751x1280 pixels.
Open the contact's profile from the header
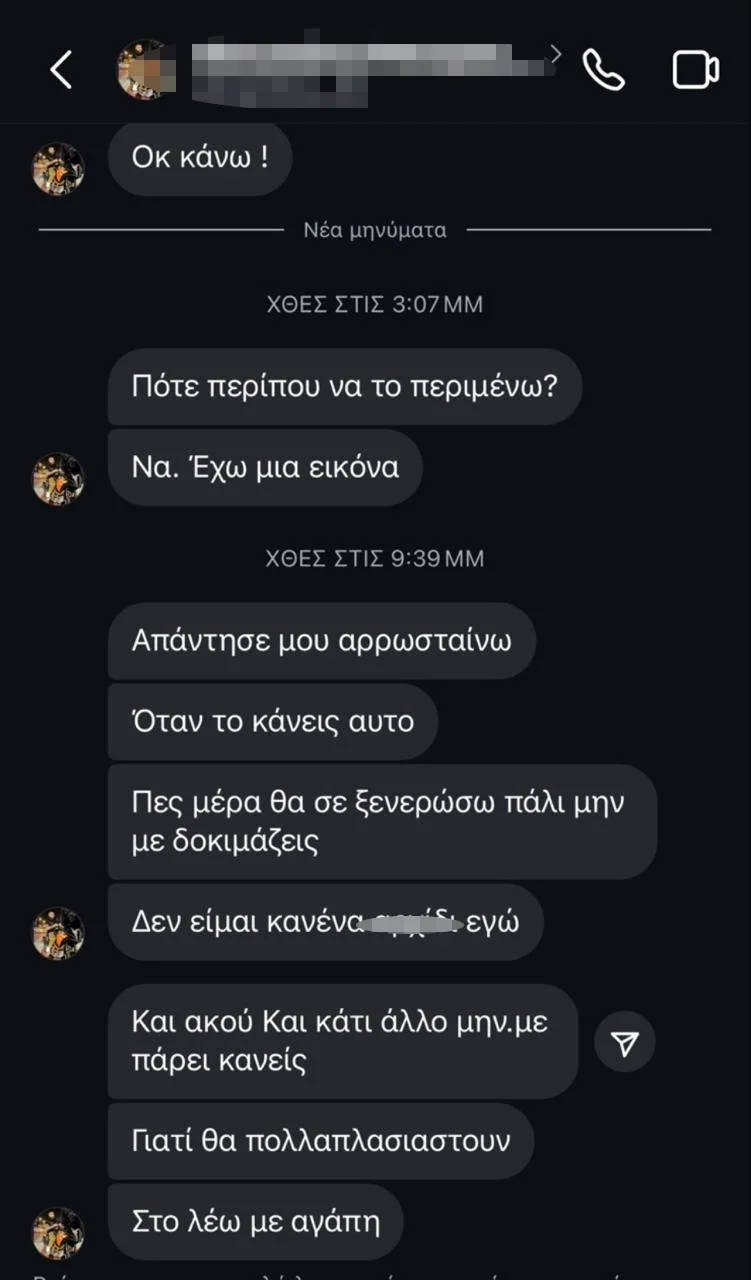click(340, 68)
